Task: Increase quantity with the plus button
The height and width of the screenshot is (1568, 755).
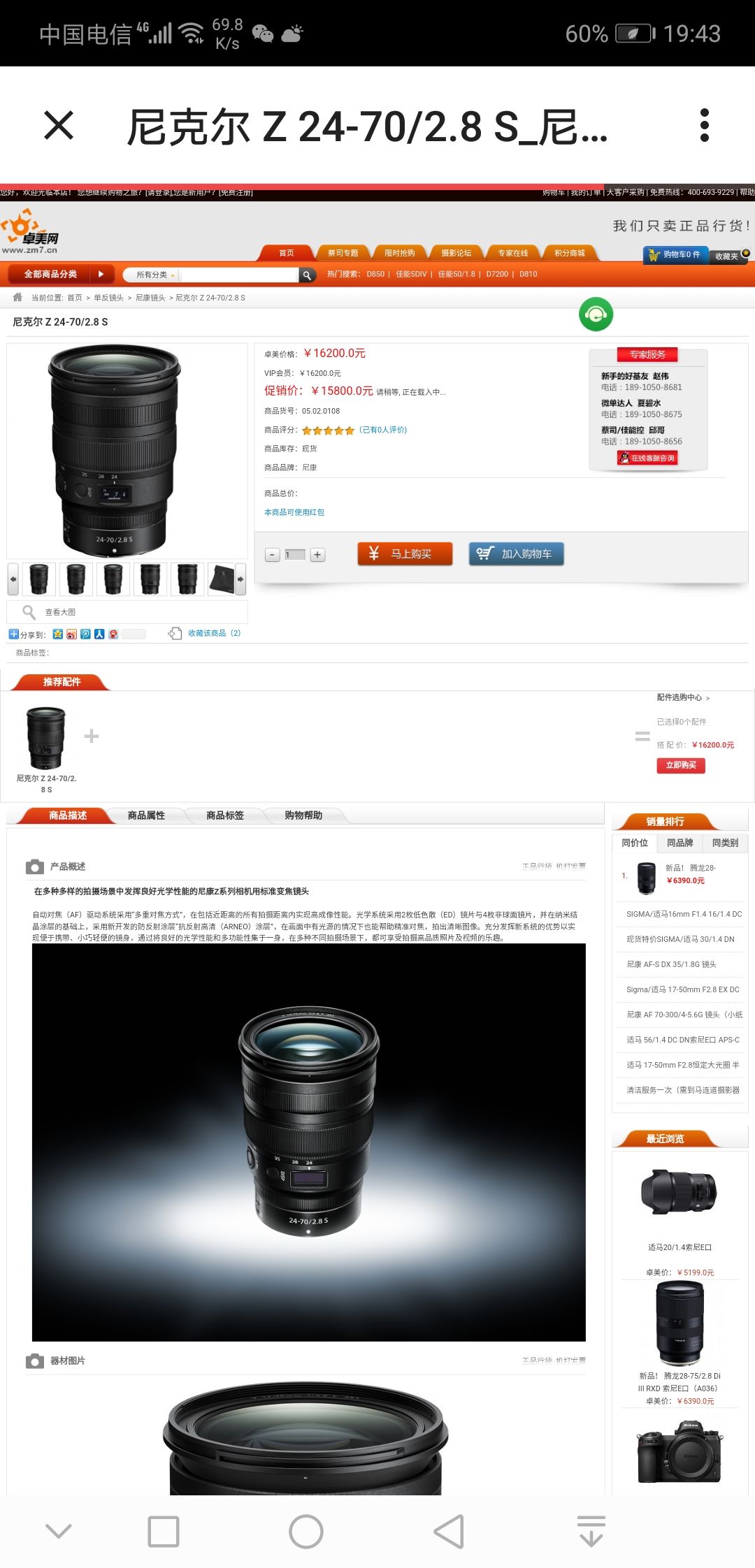Action: [x=317, y=555]
